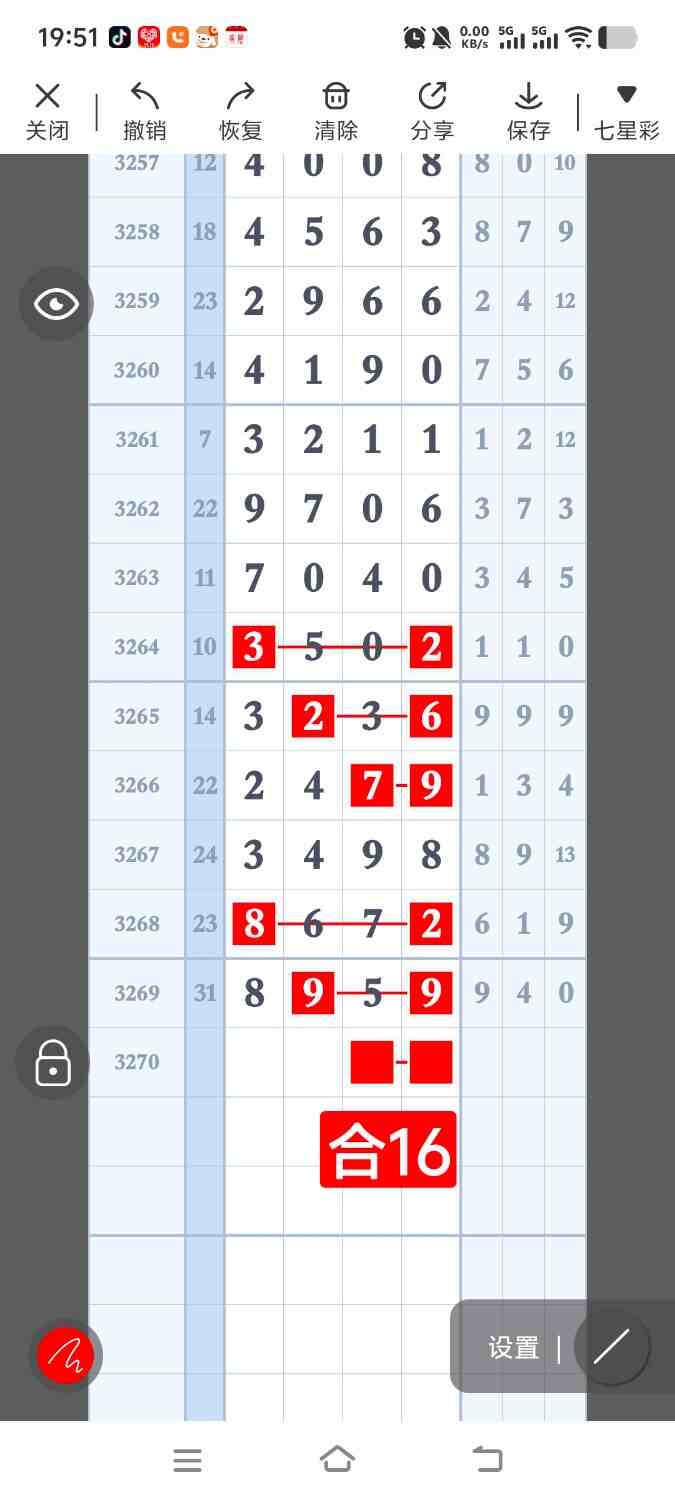The width and height of the screenshot is (675, 1500).
Task: Save the chart with 保存
Action: (528, 111)
